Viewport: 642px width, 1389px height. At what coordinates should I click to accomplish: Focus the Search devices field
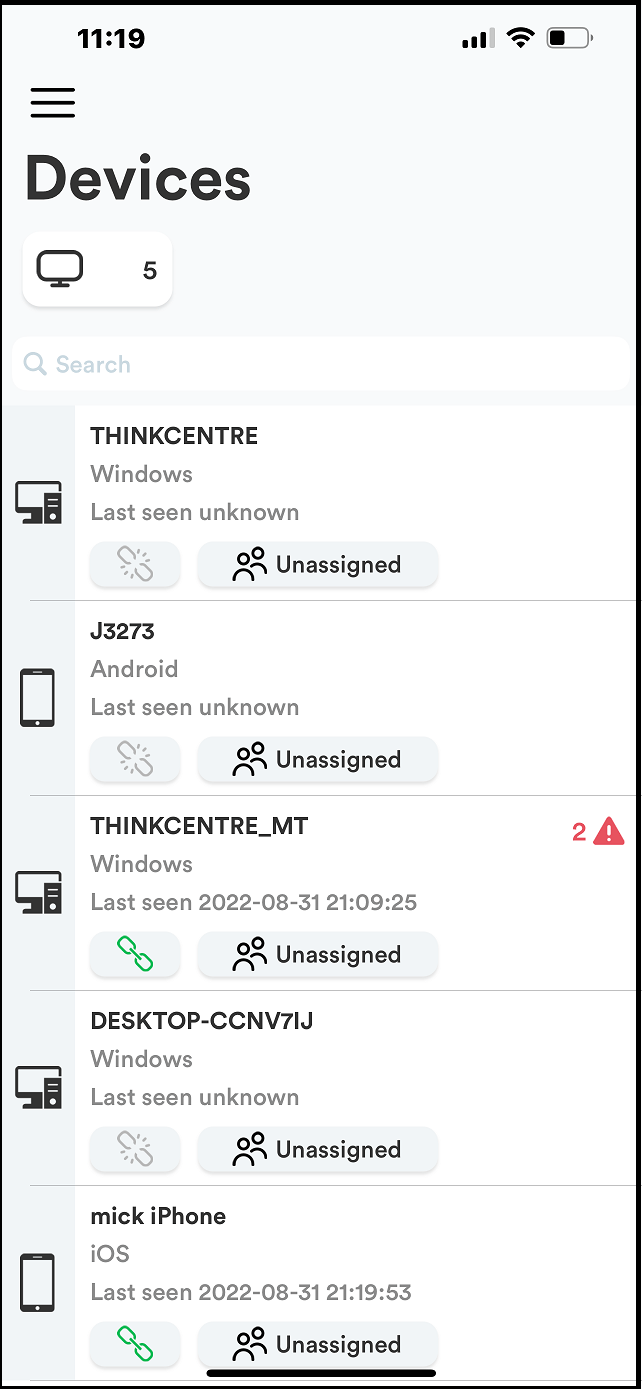(321, 364)
